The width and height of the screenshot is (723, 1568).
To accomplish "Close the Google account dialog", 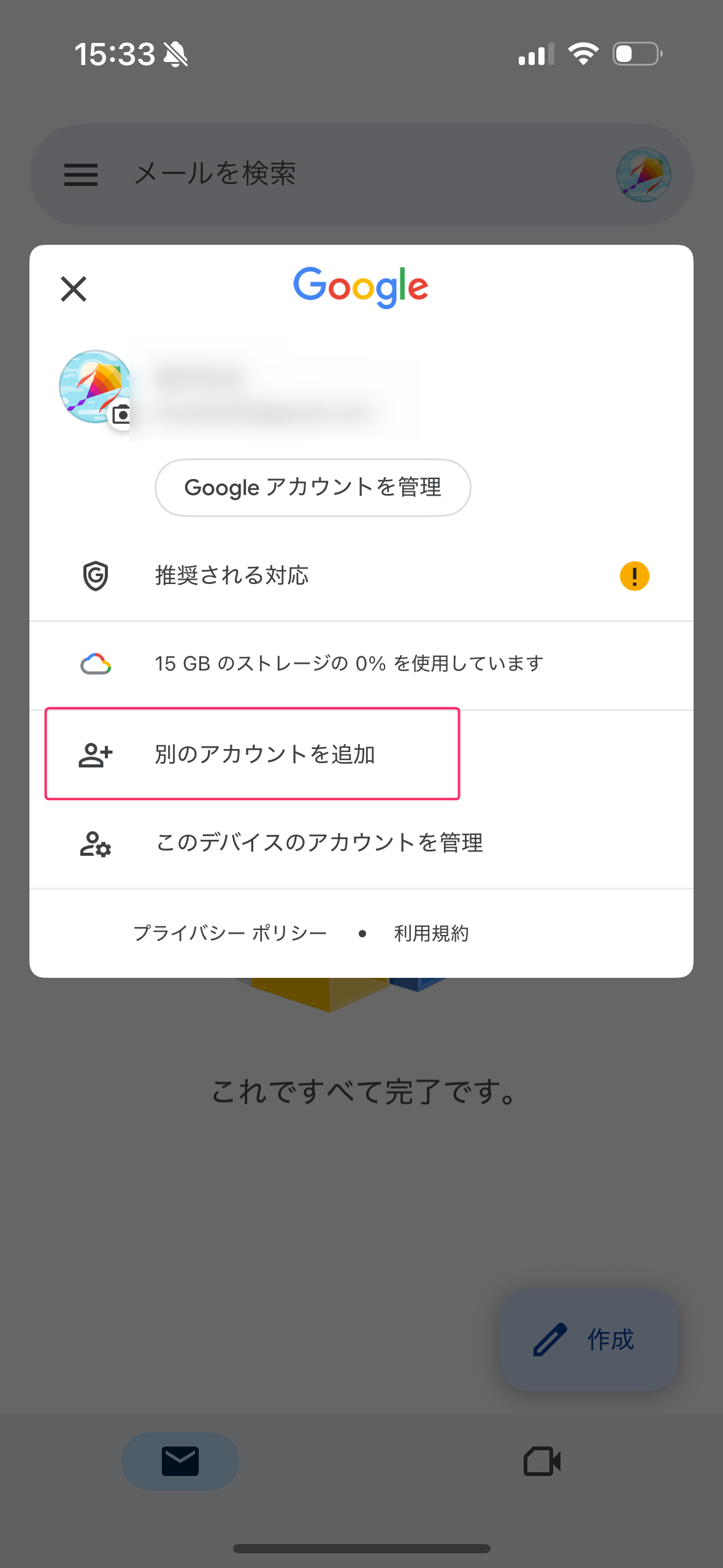I will 74,289.
